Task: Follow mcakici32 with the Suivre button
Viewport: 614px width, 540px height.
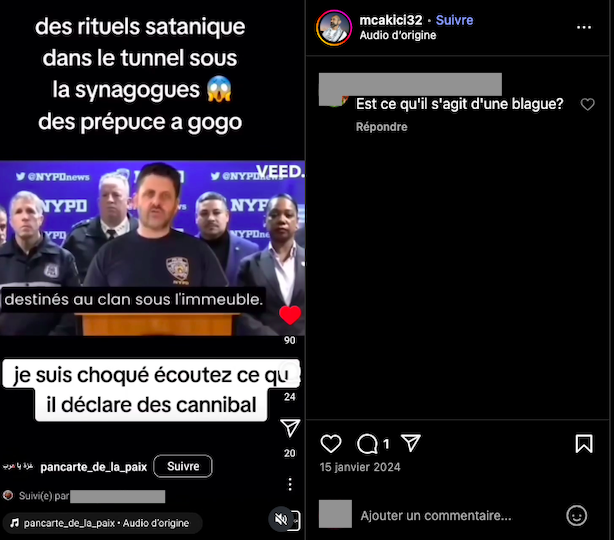Action: (x=455, y=20)
